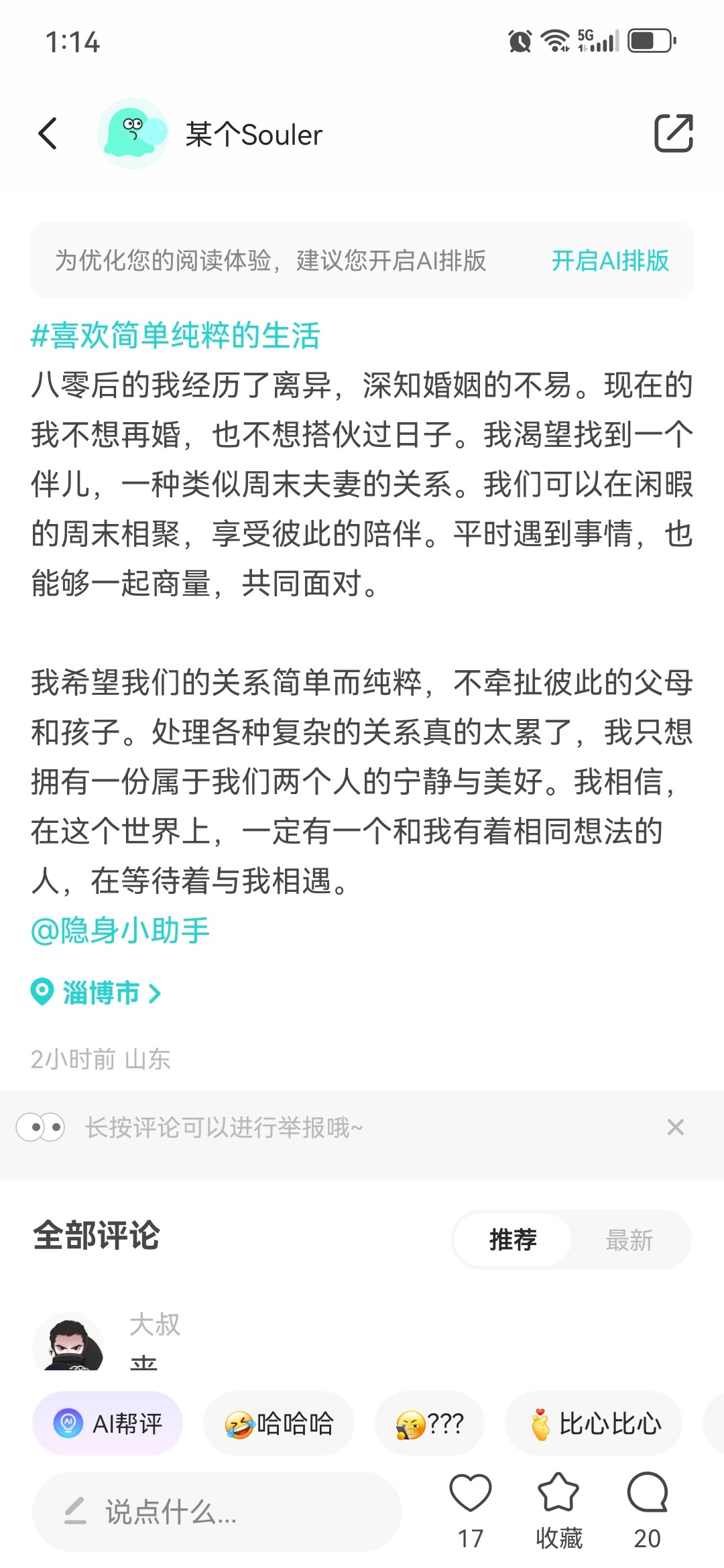Tap the AI帮评 chip
Image resolution: width=724 pixels, height=1568 pixels.
[x=108, y=1423]
